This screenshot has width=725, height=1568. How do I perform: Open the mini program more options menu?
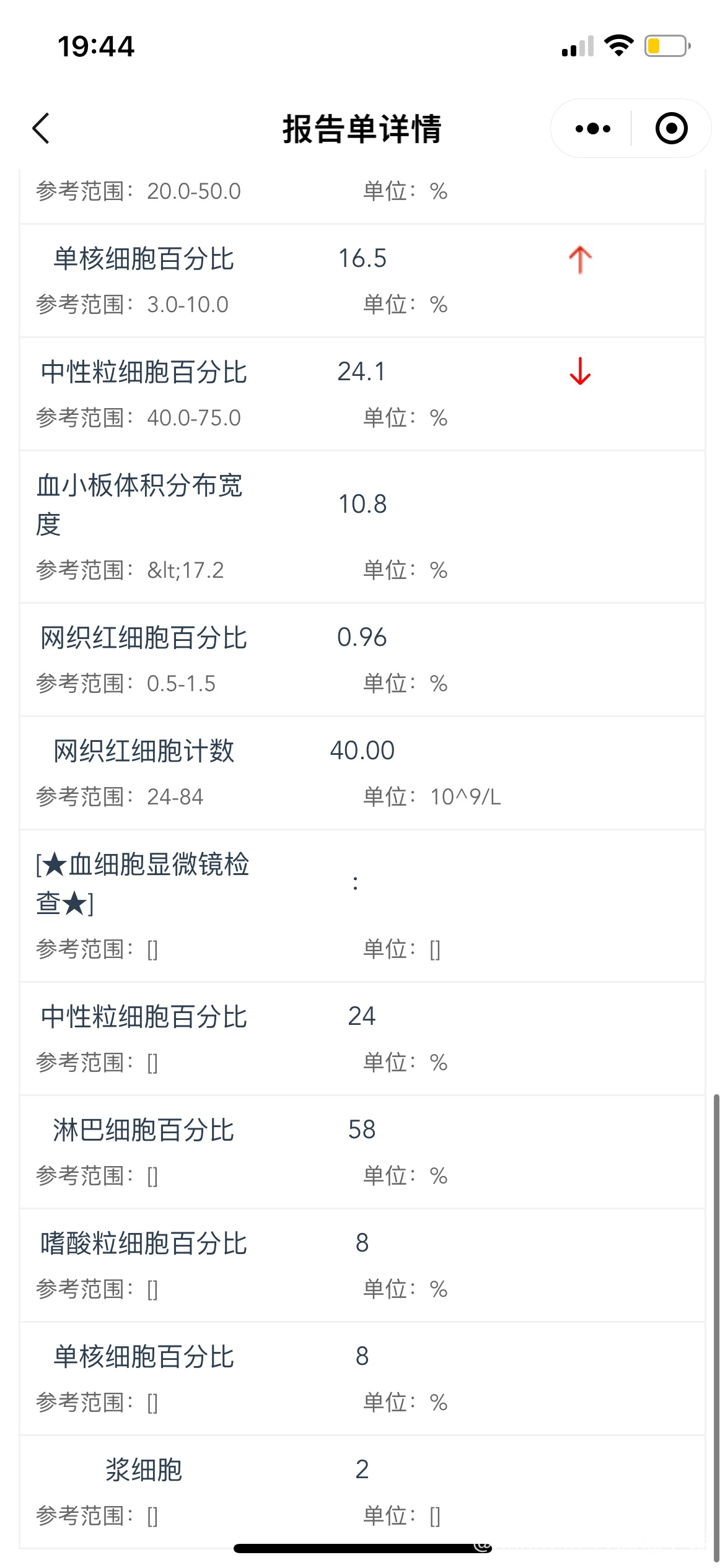[x=592, y=129]
